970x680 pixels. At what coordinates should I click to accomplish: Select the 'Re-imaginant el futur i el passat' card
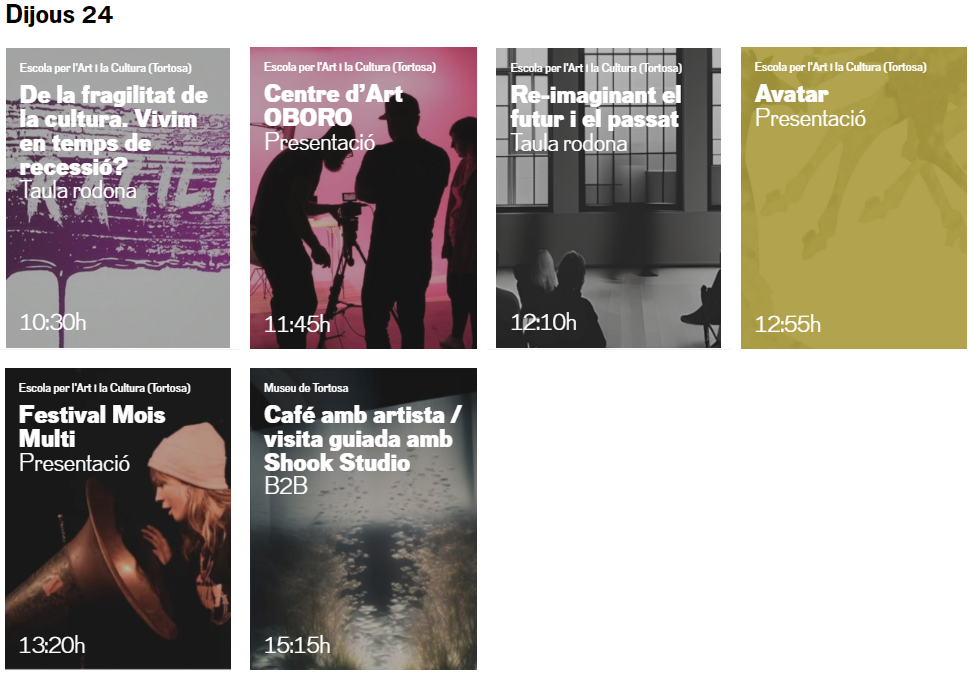[608, 198]
